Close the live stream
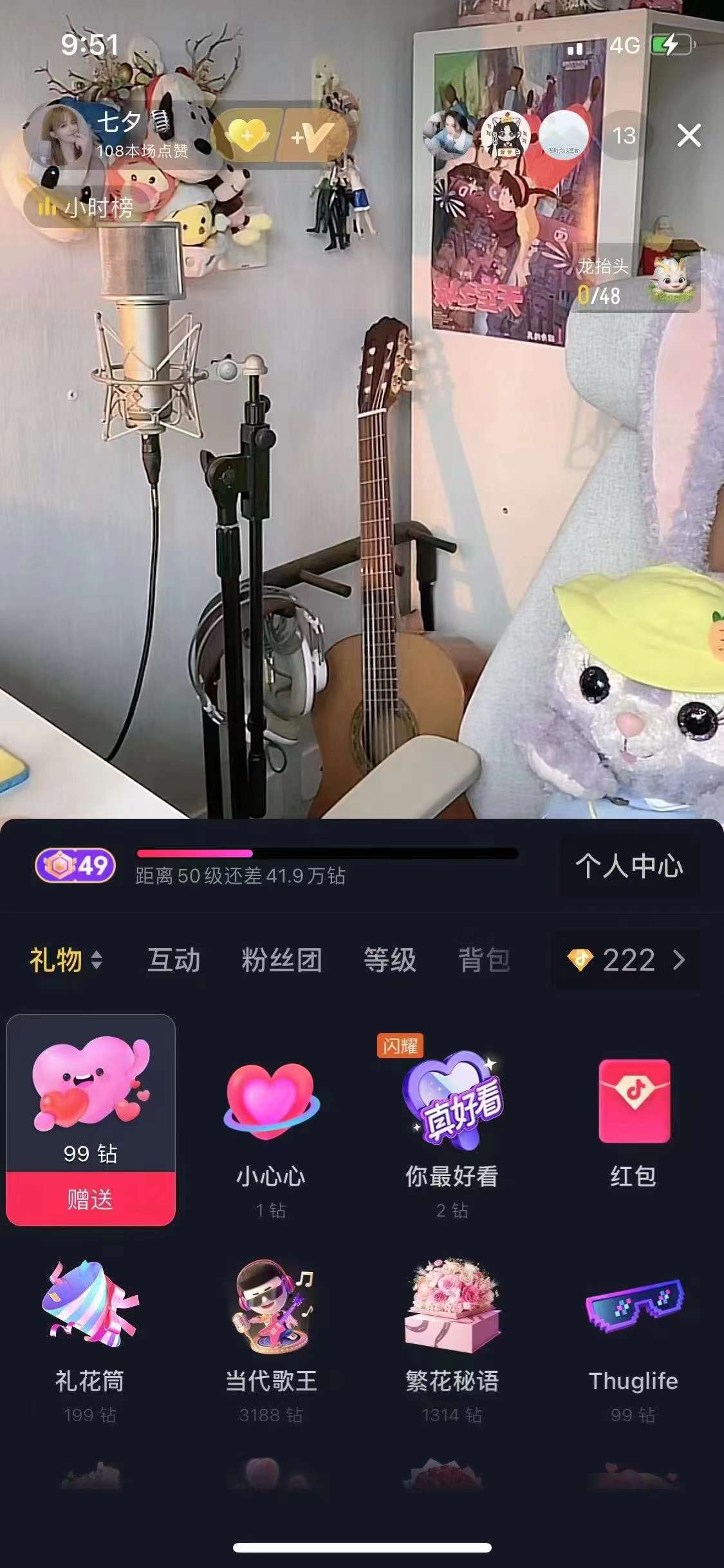 (689, 136)
